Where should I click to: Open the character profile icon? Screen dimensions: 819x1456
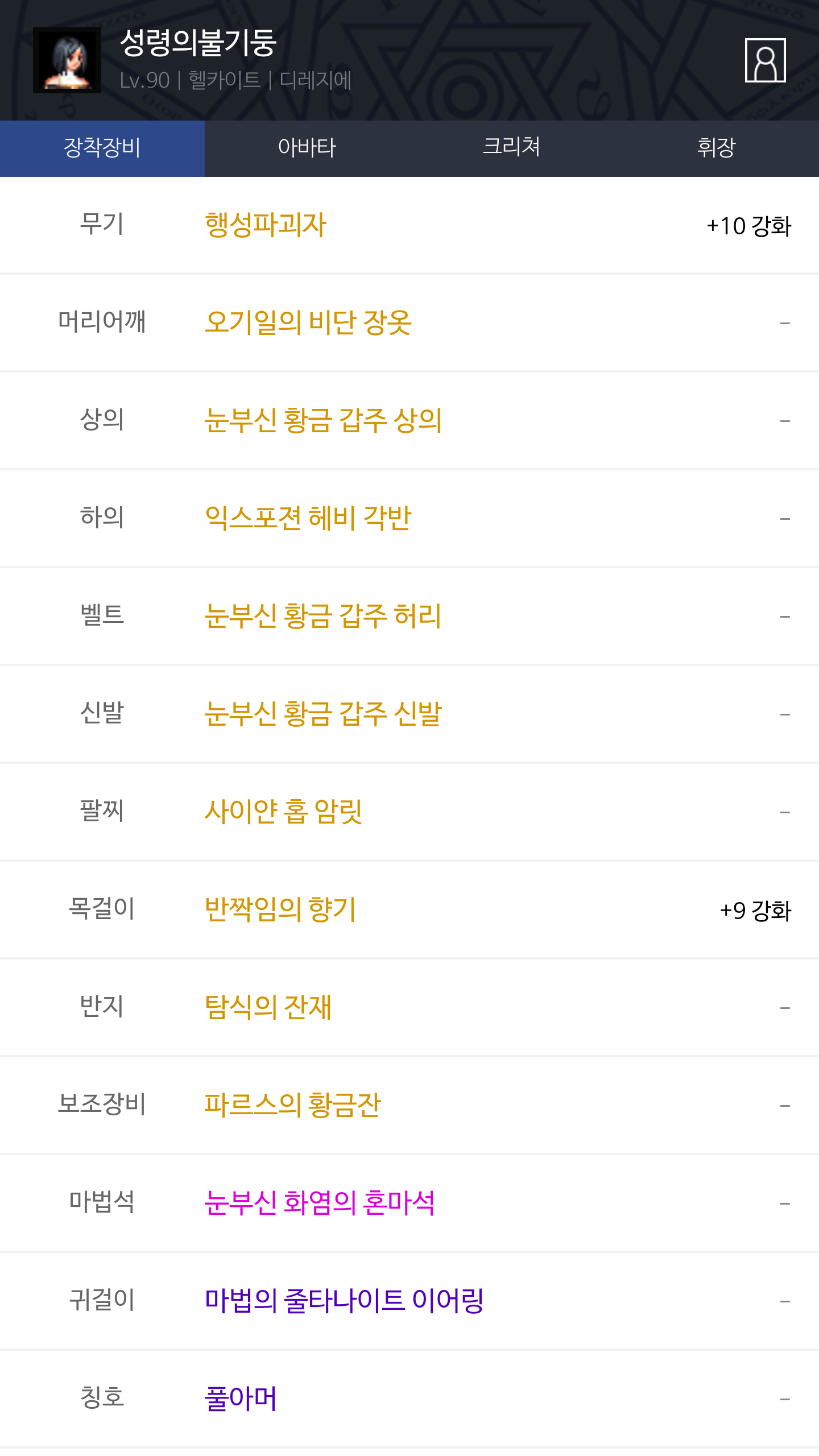(765, 60)
